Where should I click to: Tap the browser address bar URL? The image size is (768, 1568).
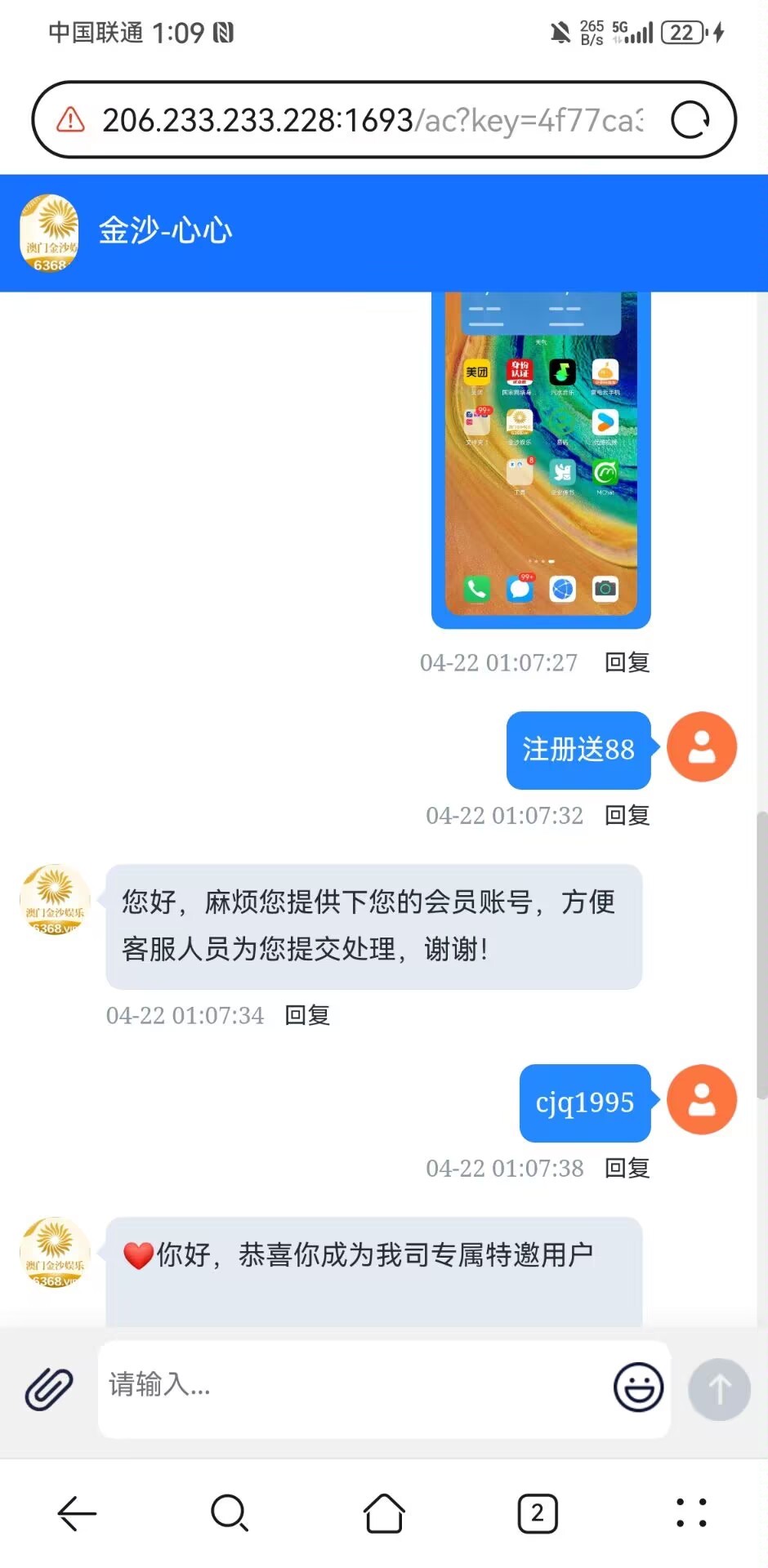coord(372,121)
